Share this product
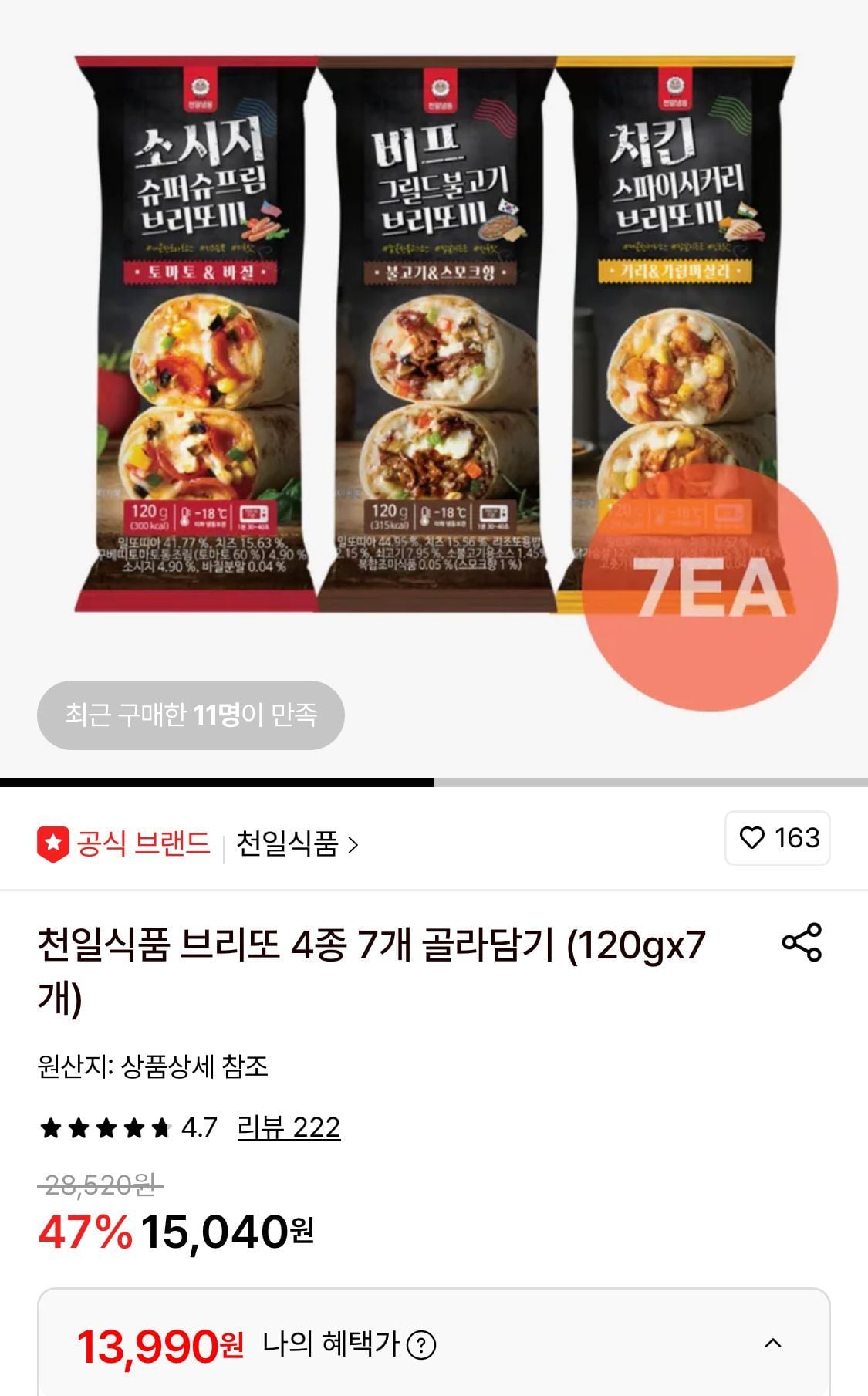The image size is (868, 1396). pyautogui.click(x=802, y=942)
